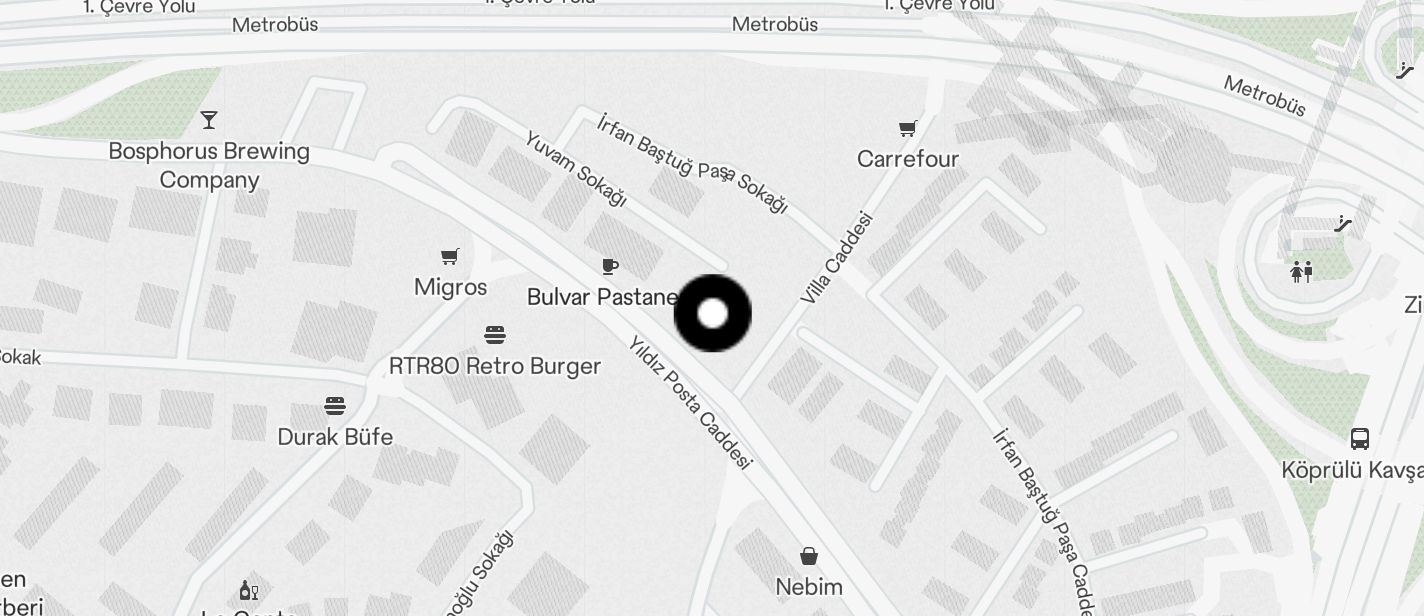Select the Nebim shop marker
This screenshot has width=1424, height=616.
(808, 556)
